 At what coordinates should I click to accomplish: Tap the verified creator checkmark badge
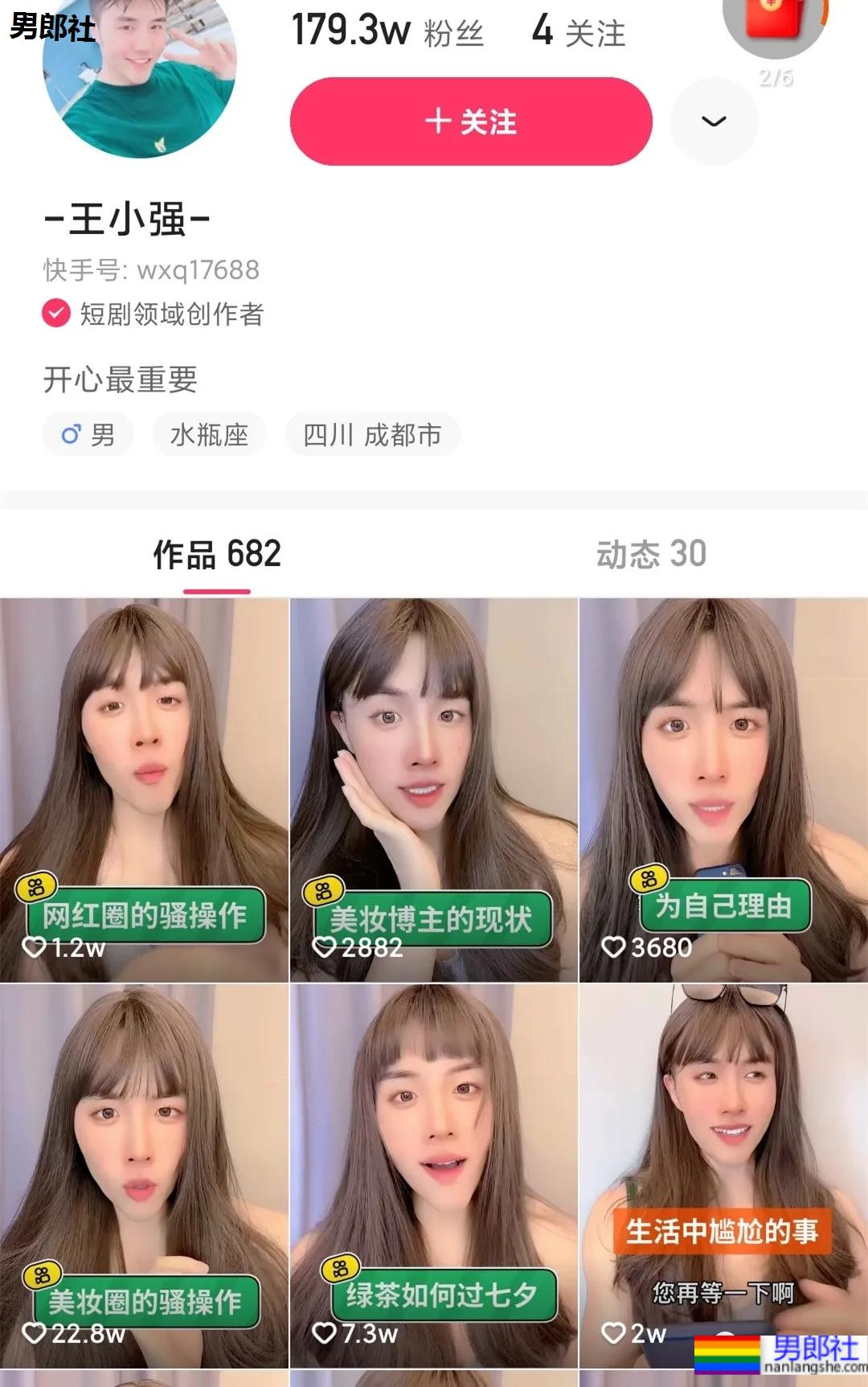(x=55, y=314)
